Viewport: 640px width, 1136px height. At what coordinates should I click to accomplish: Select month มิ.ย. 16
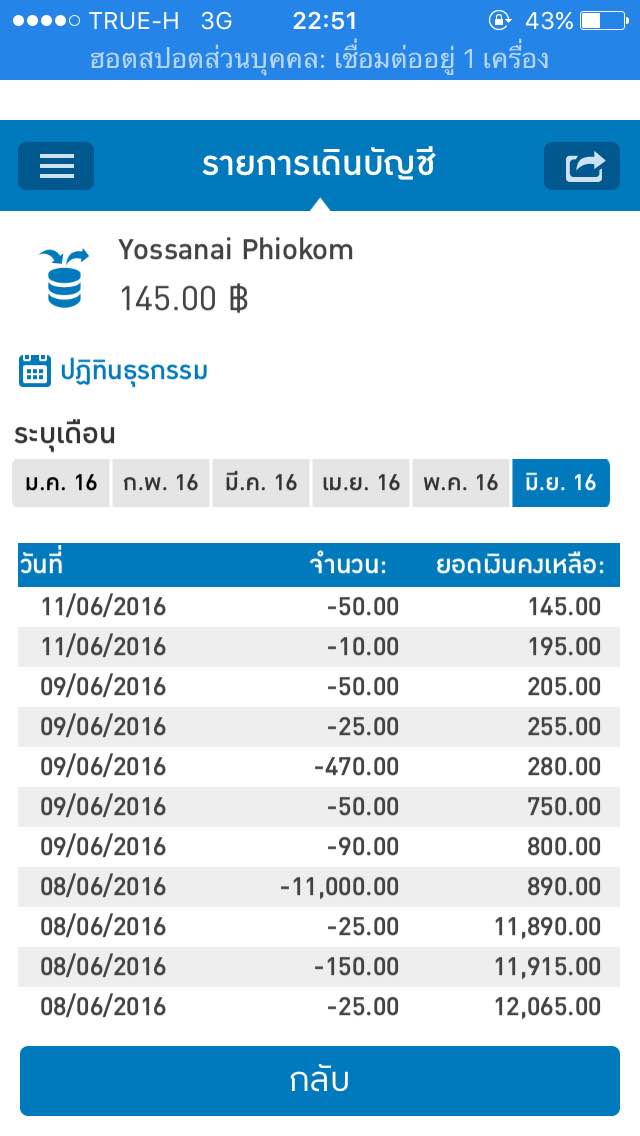561,483
